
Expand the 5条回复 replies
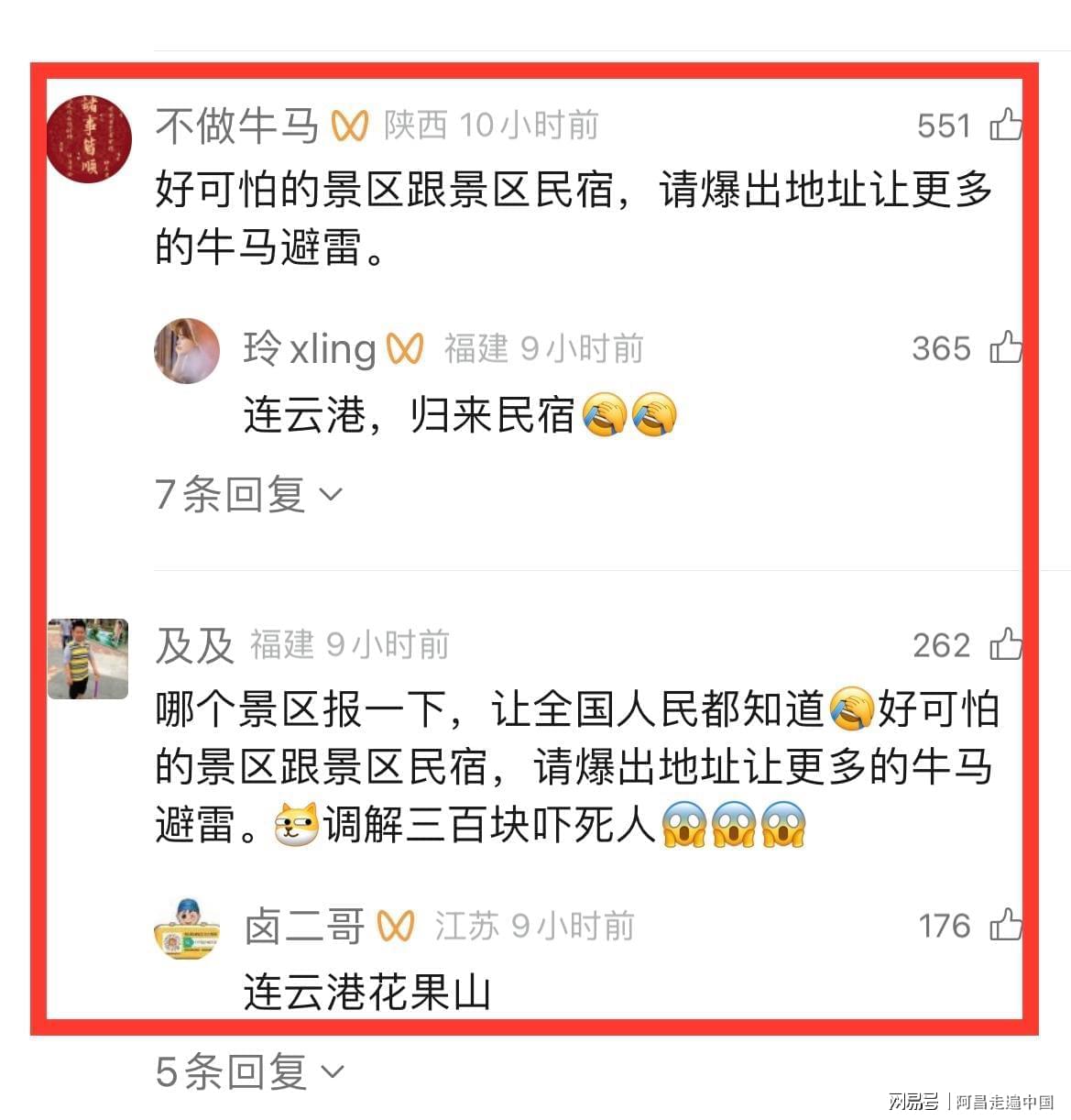(x=249, y=1071)
